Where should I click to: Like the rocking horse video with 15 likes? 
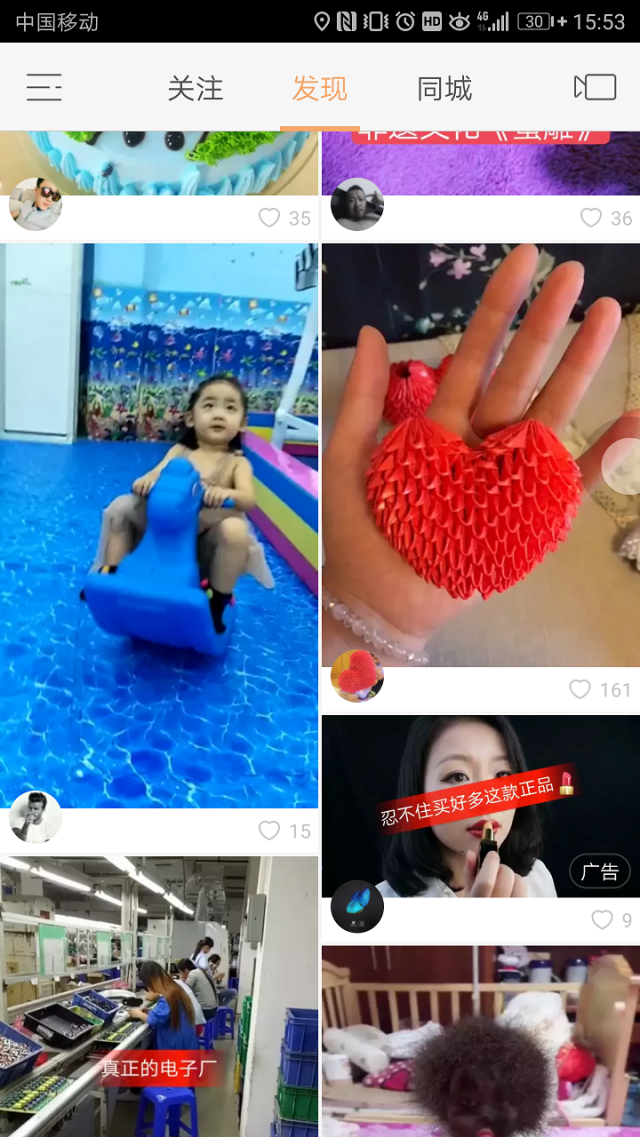(x=269, y=830)
